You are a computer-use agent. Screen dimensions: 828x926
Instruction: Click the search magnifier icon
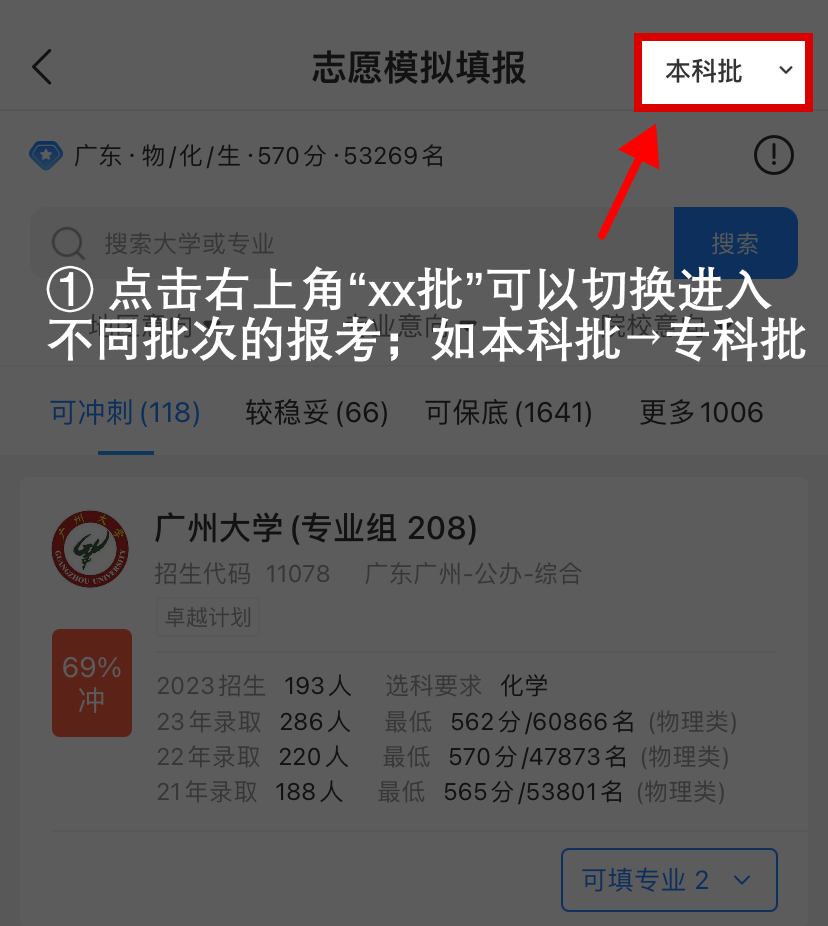66,243
